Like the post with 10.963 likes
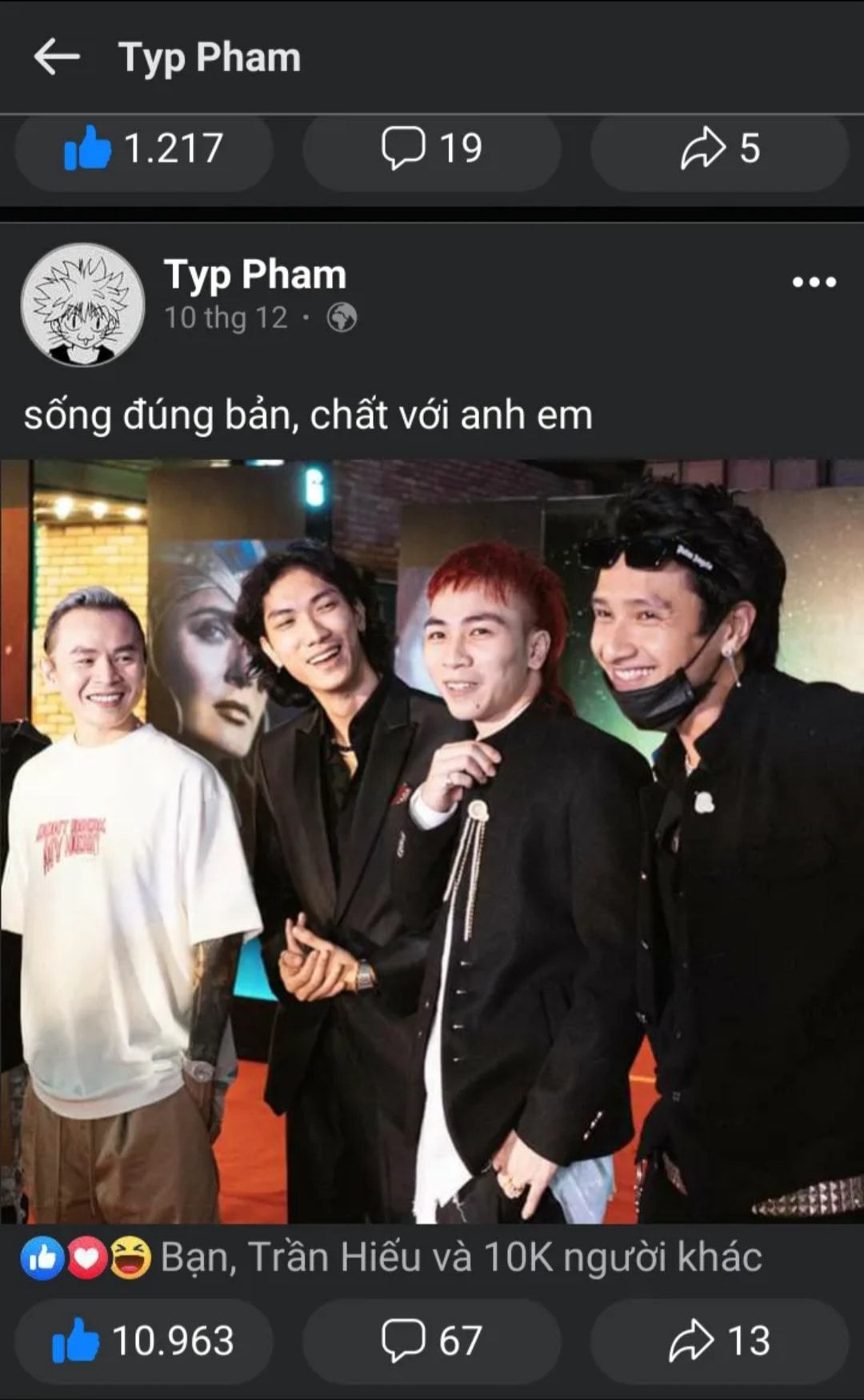The image size is (864, 1400). 144,1341
